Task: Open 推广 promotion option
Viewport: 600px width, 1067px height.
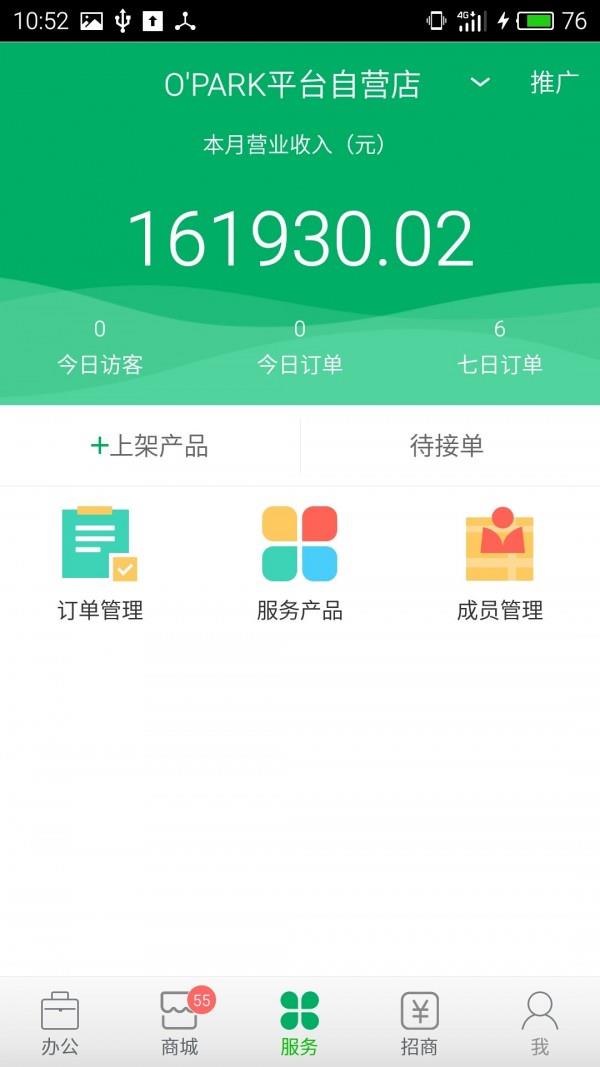Action: [x=554, y=82]
